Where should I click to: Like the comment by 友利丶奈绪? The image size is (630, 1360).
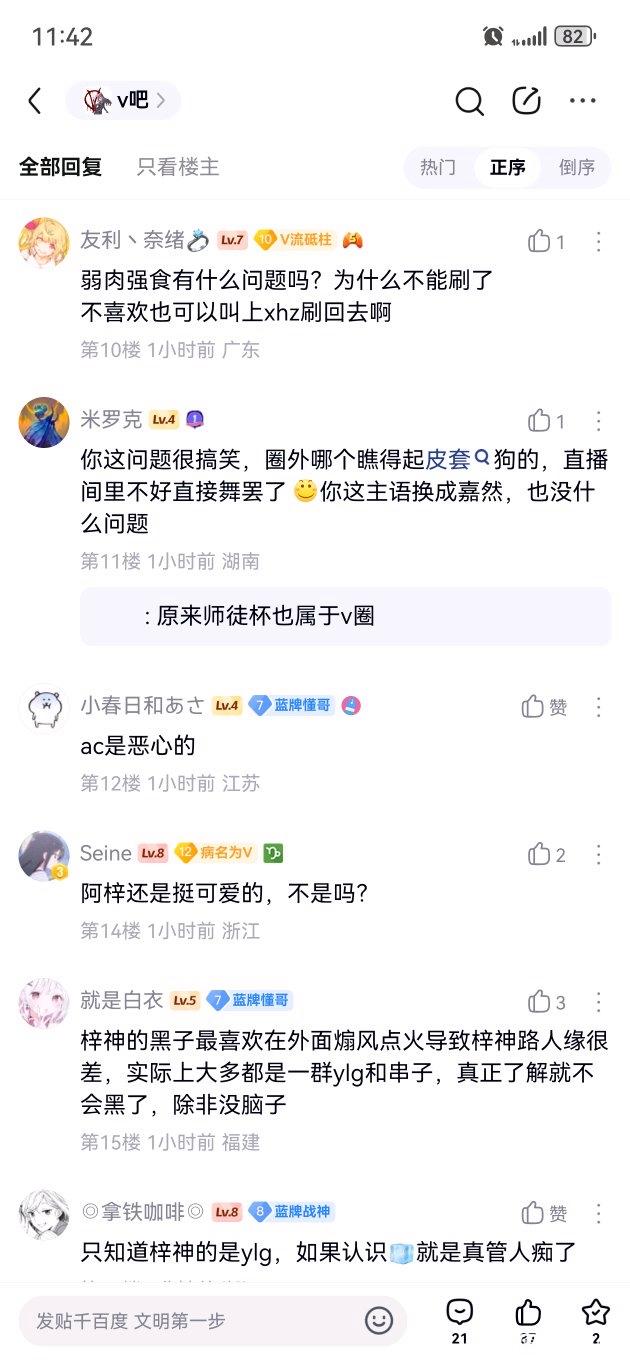pos(540,241)
